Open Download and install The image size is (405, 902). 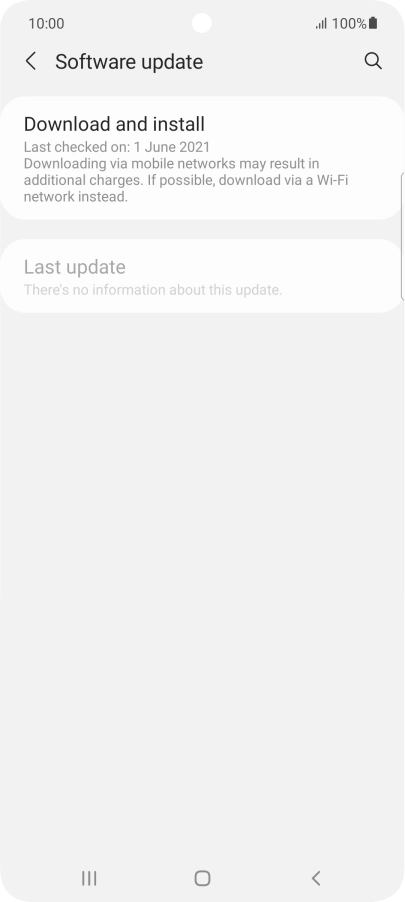[202, 158]
